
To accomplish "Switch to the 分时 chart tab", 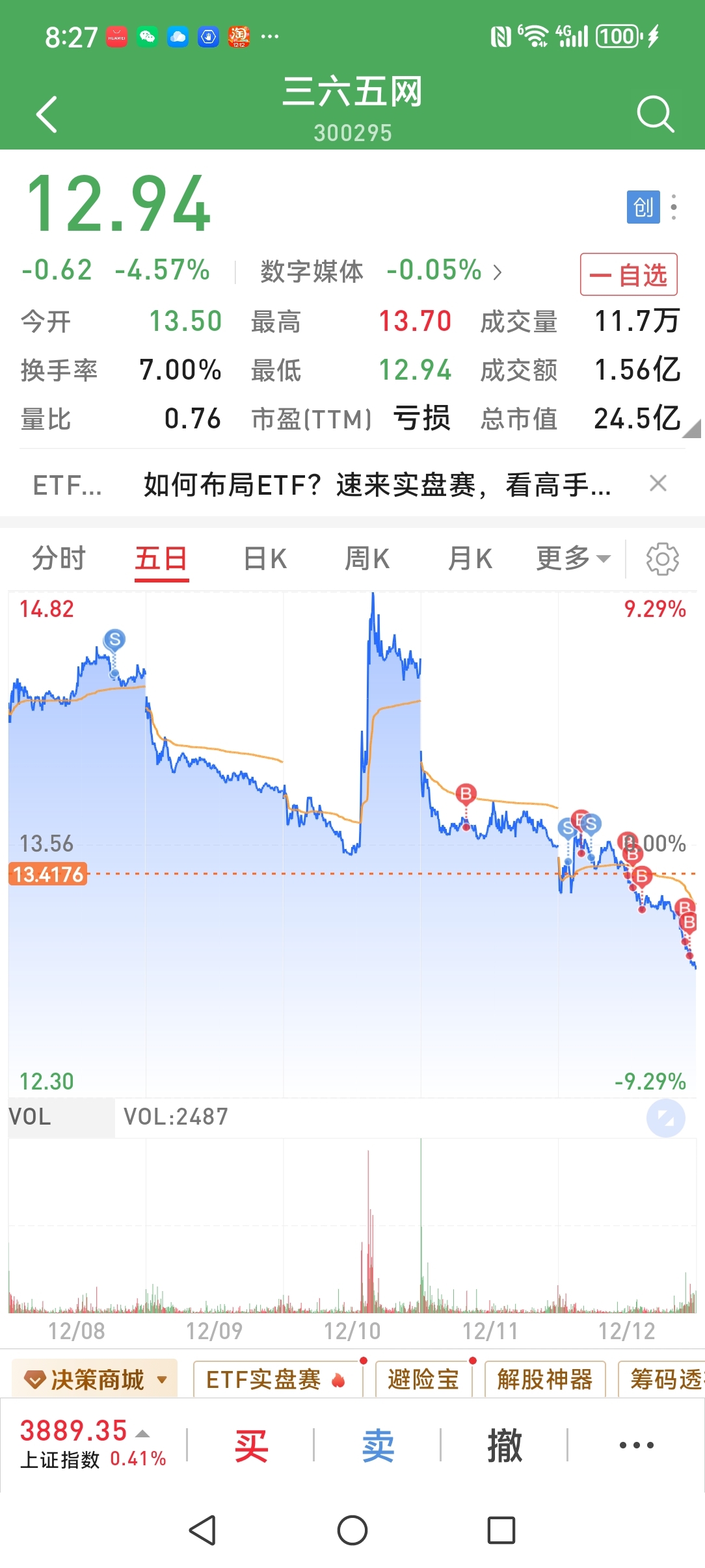I will tap(59, 558).
